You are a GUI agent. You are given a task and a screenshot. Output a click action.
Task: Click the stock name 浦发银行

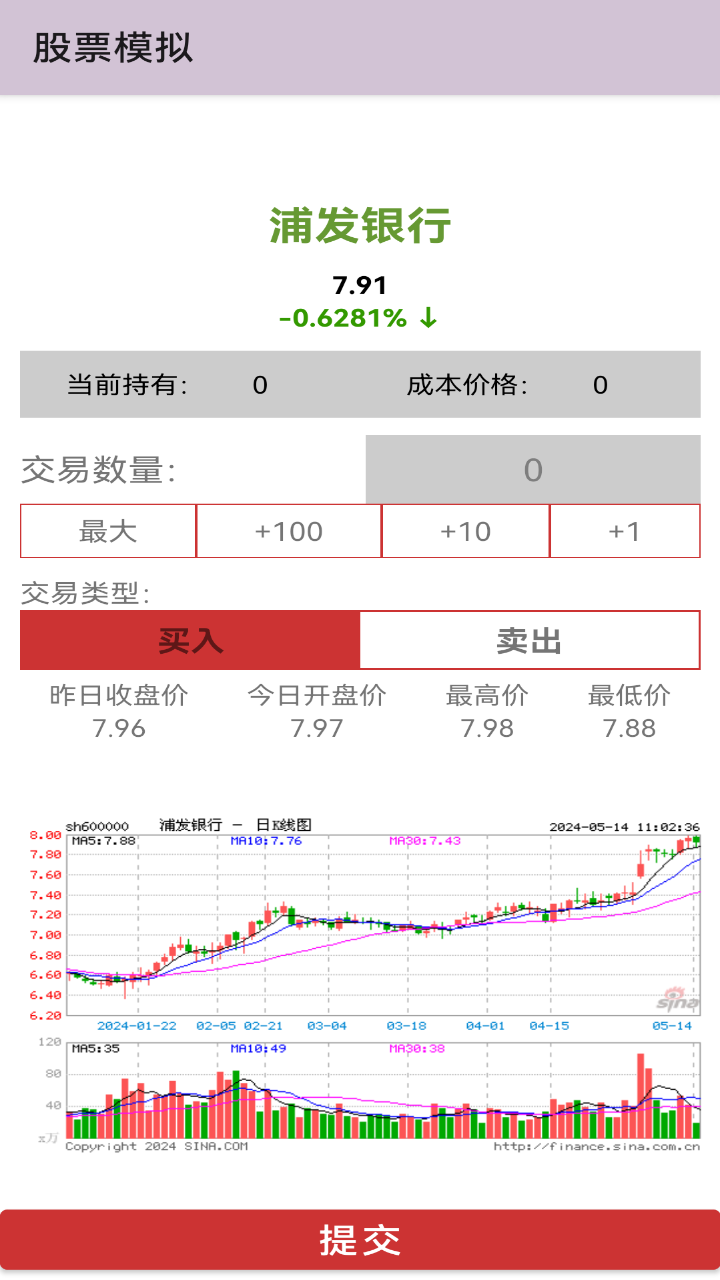coord(360,226)
